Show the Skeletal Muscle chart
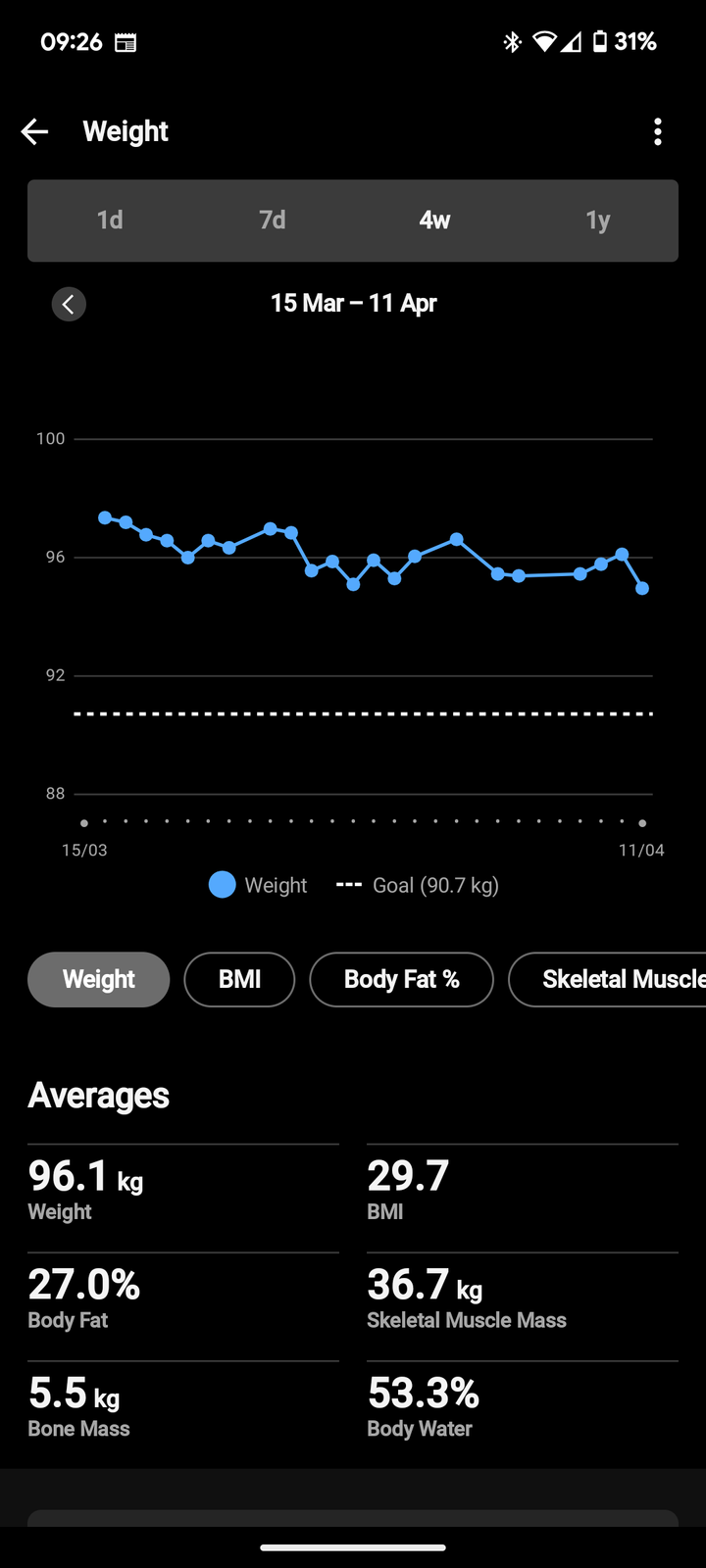This screenshot has width=706, height=1568. (608, 979)
